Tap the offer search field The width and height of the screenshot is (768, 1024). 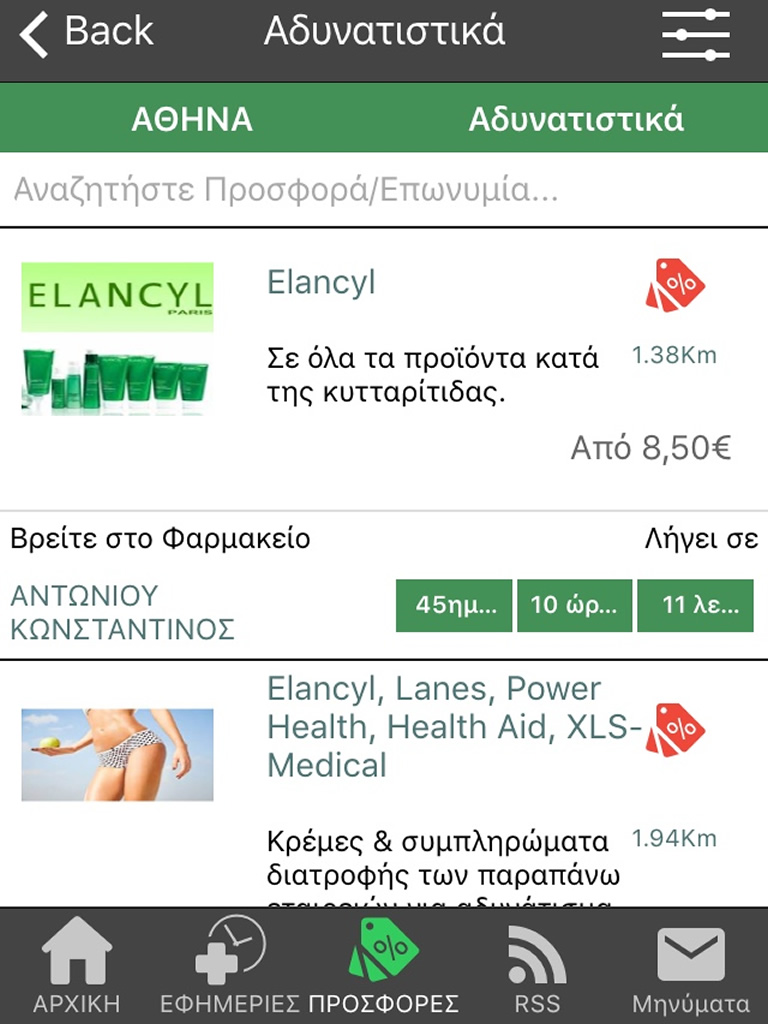click(x=384, y=190)
